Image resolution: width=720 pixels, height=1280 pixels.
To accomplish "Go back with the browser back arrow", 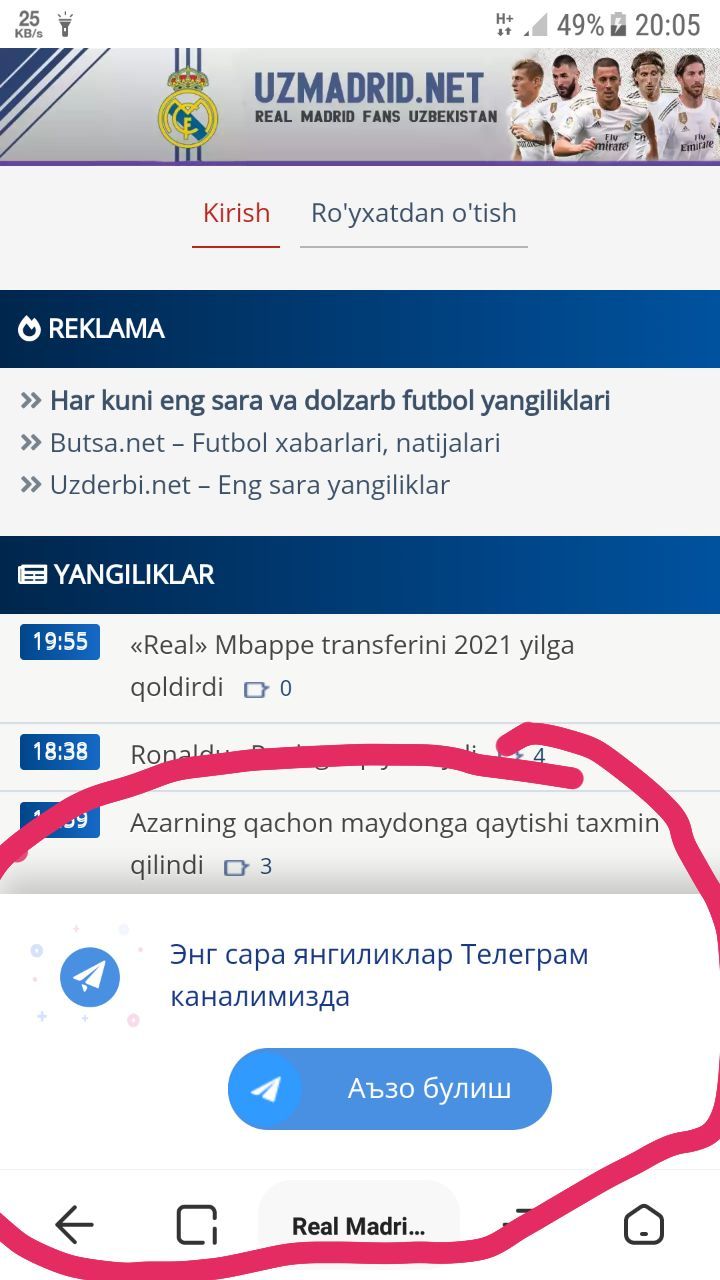I will tap(74, 1224).
